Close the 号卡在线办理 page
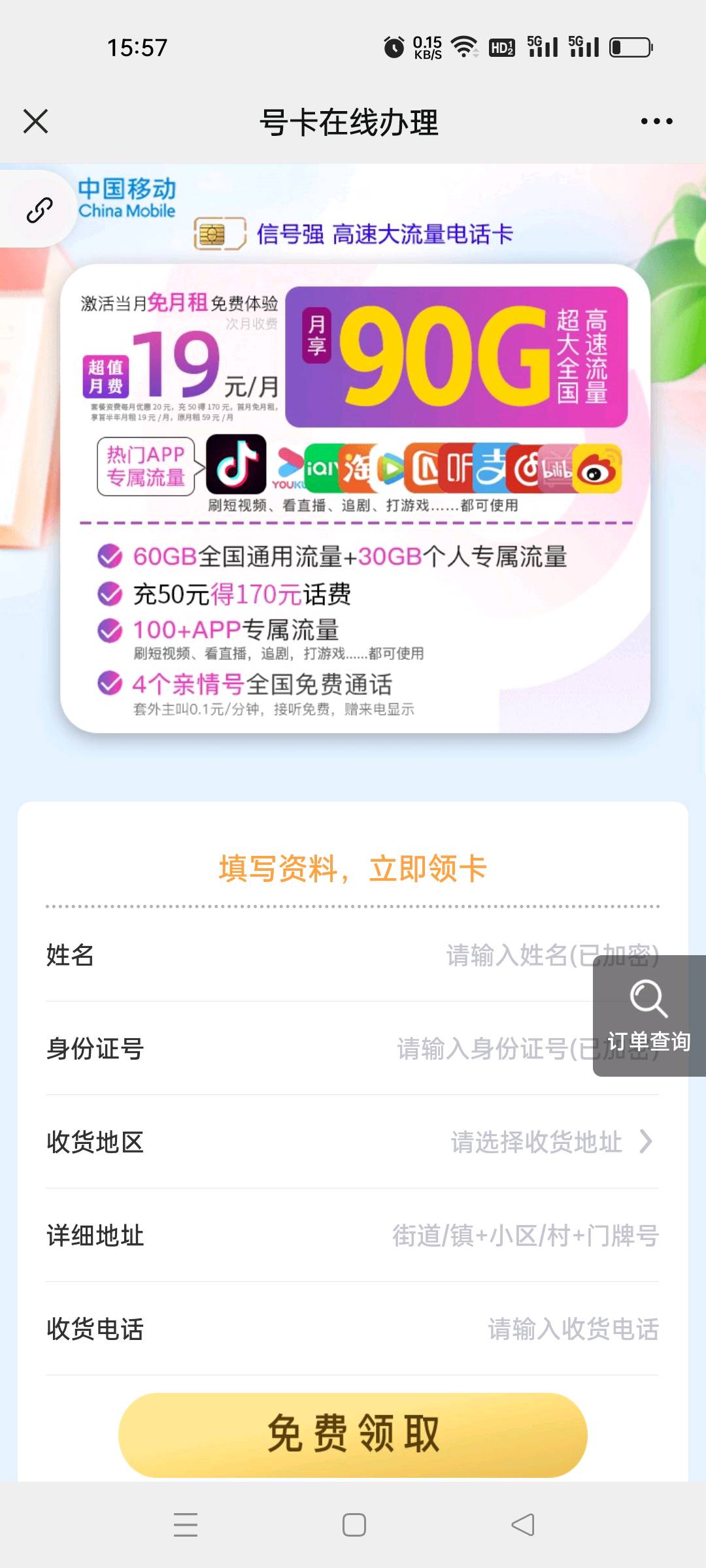The image size is (706, 1568). click(35, 122)
